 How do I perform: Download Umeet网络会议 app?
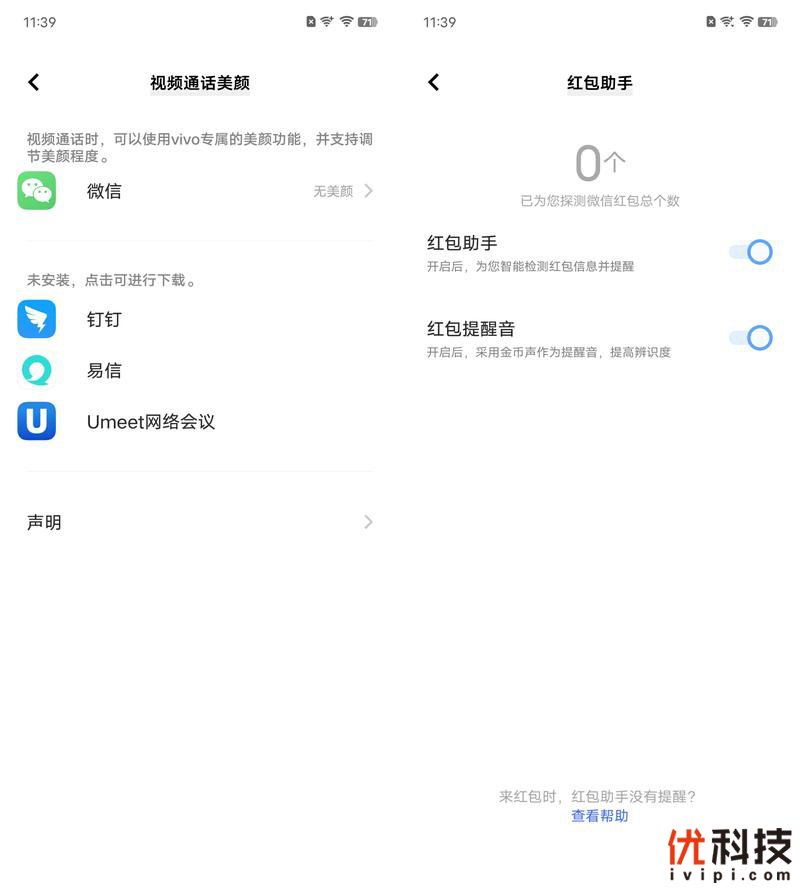pyautogui.click(x=150, y=422)
